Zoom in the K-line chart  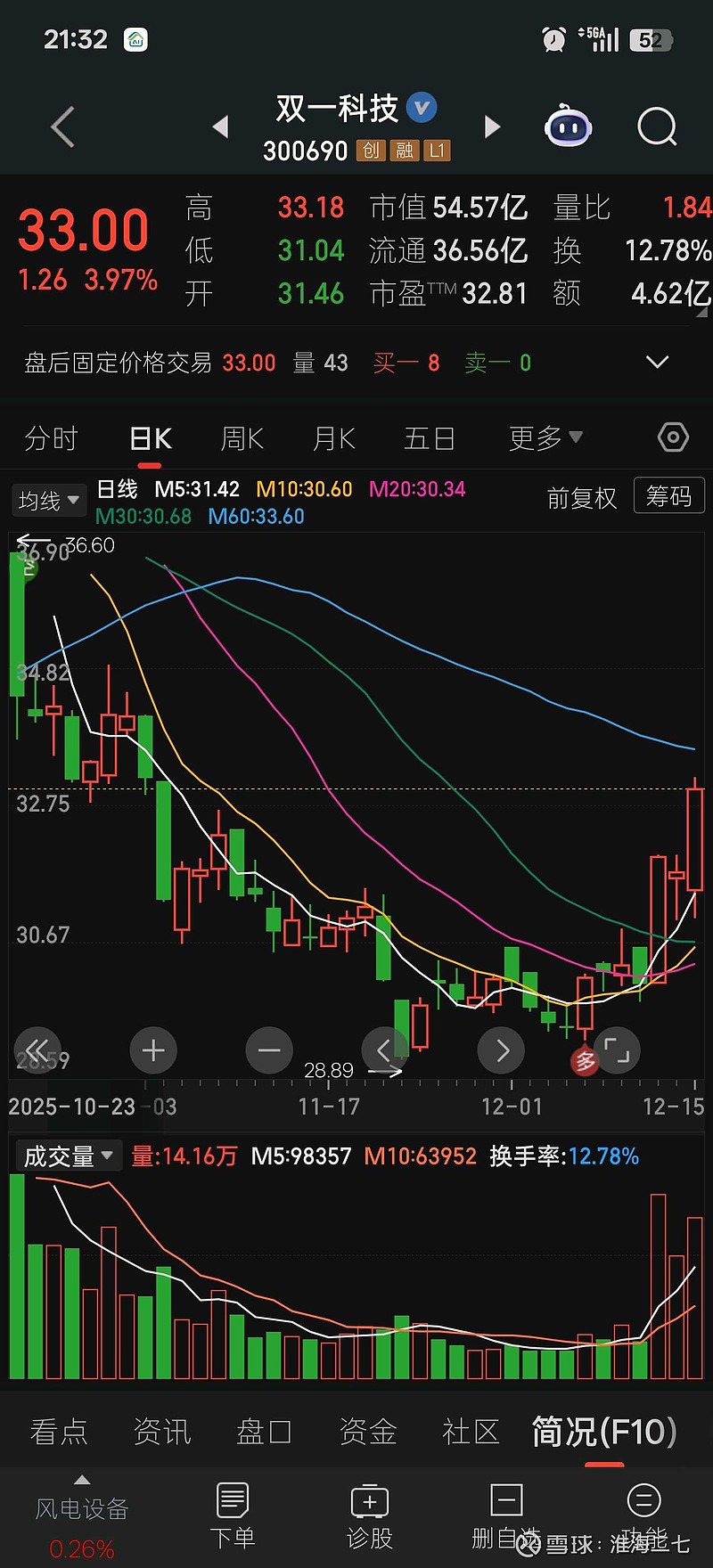(x=153, y=1051)
